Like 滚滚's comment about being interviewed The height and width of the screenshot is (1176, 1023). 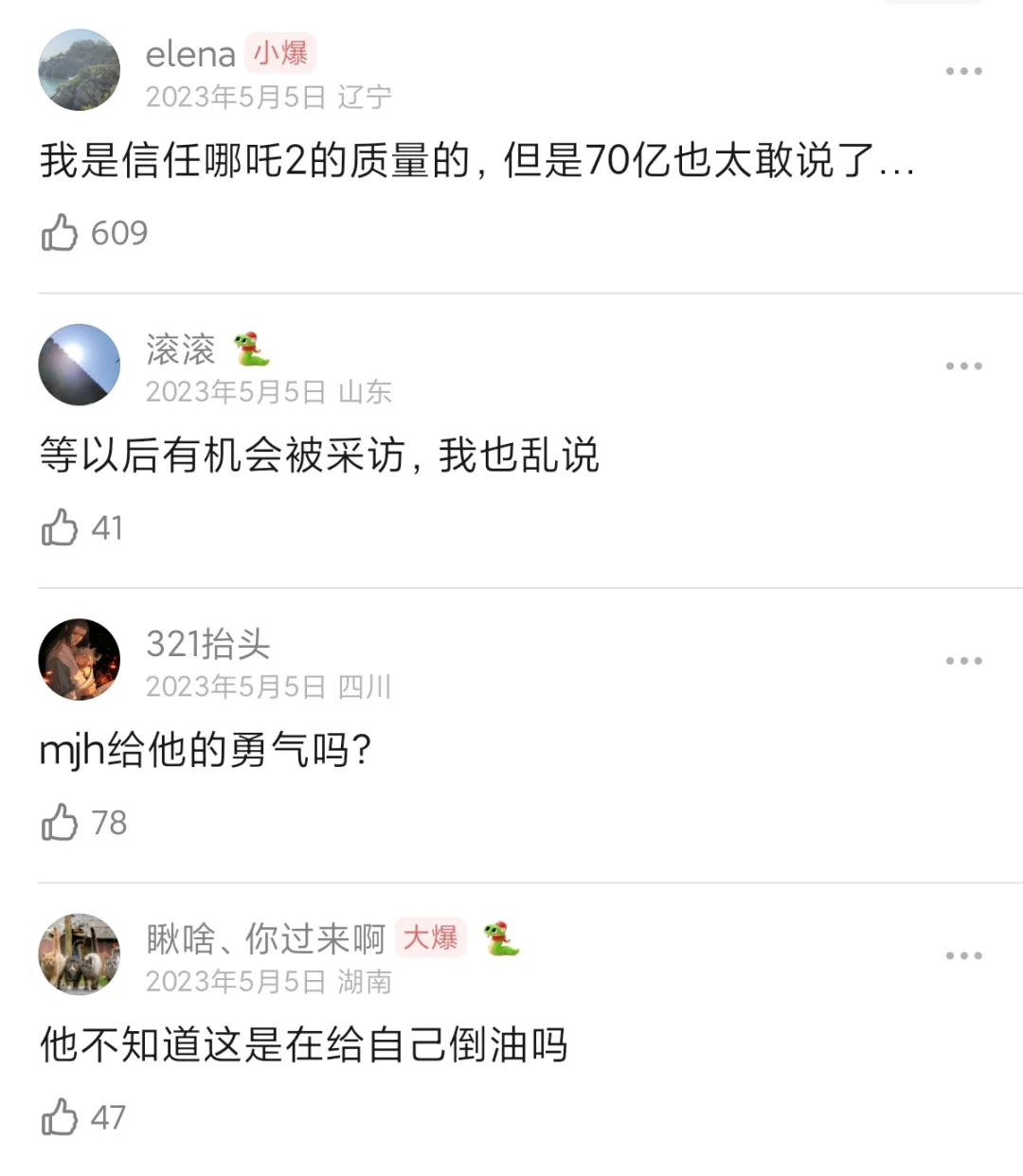pyautogui.click(x=60, y=527)
